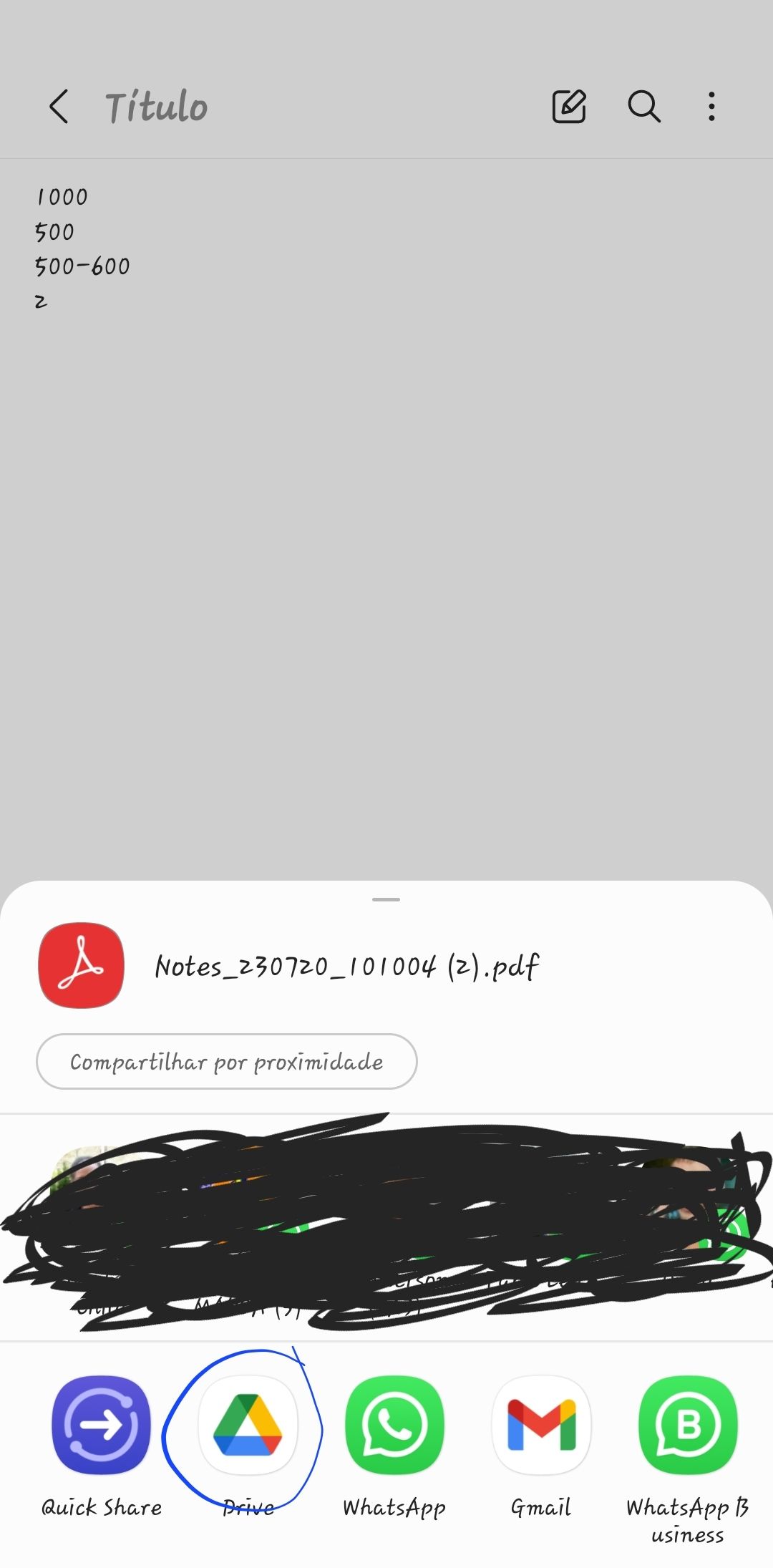Image resolution: width=773 pixels, height=1568 pixels.
Task: Activate Compartilhar por proximidade sharing
Action: point(225,1062)
